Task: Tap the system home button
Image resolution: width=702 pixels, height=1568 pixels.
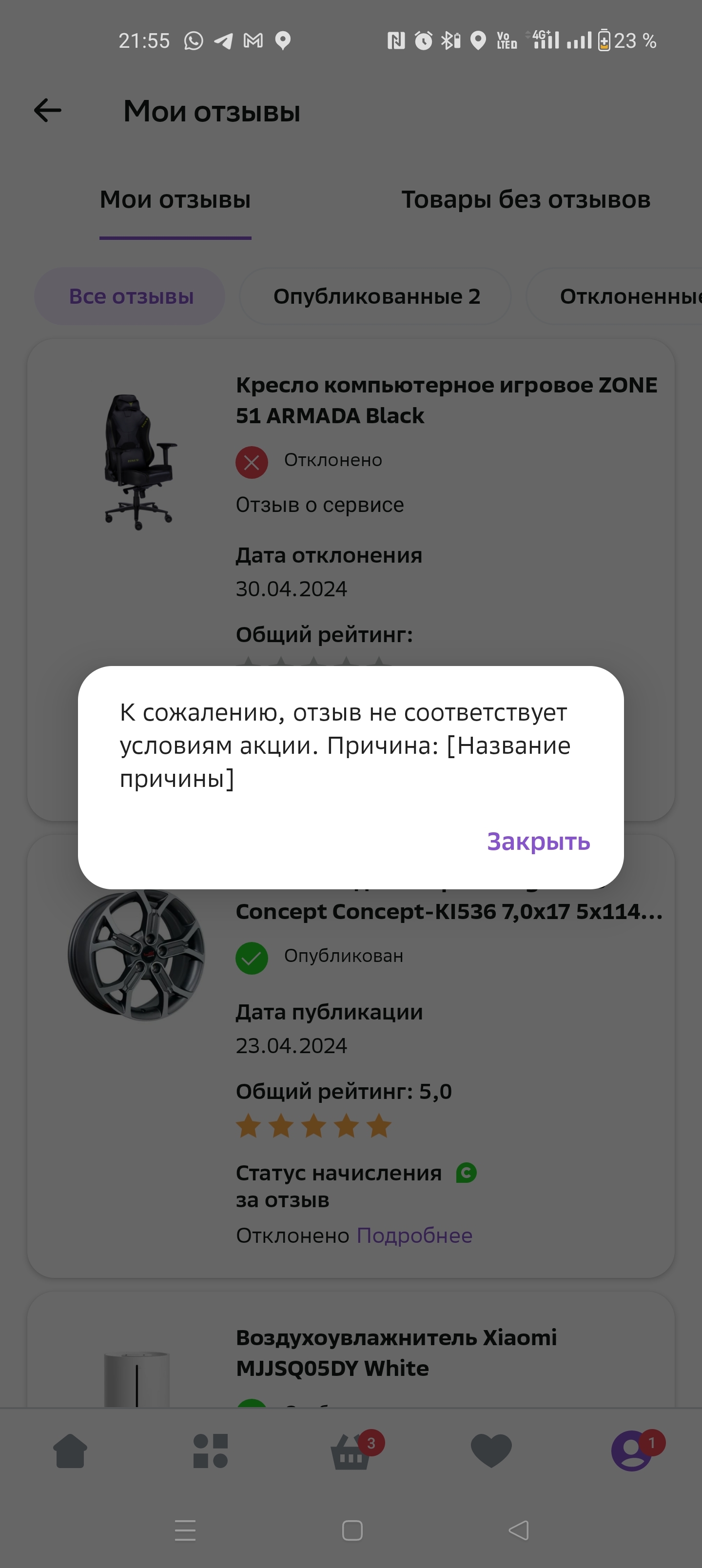Action: coord(352,1530)
